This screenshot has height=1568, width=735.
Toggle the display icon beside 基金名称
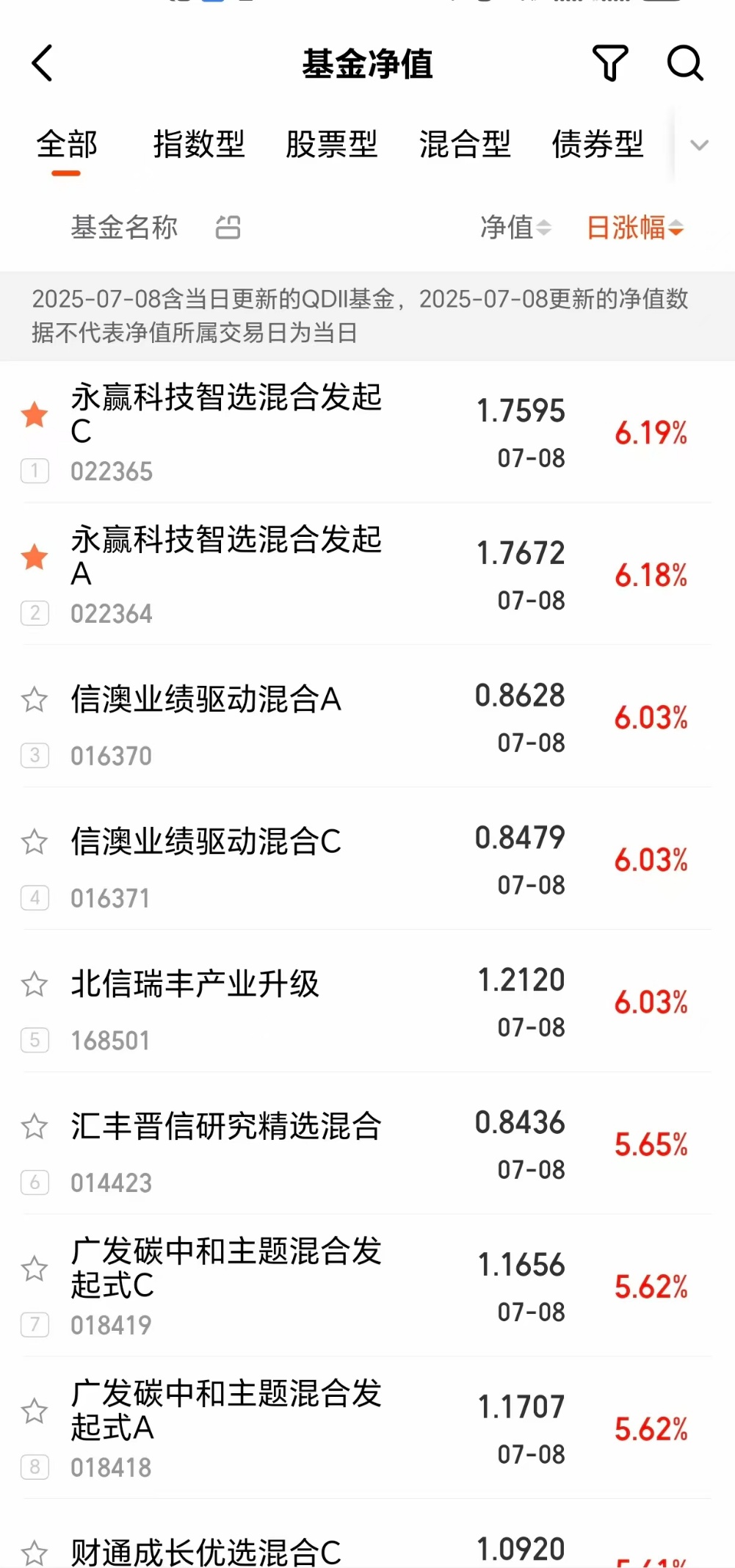[228, 228]
